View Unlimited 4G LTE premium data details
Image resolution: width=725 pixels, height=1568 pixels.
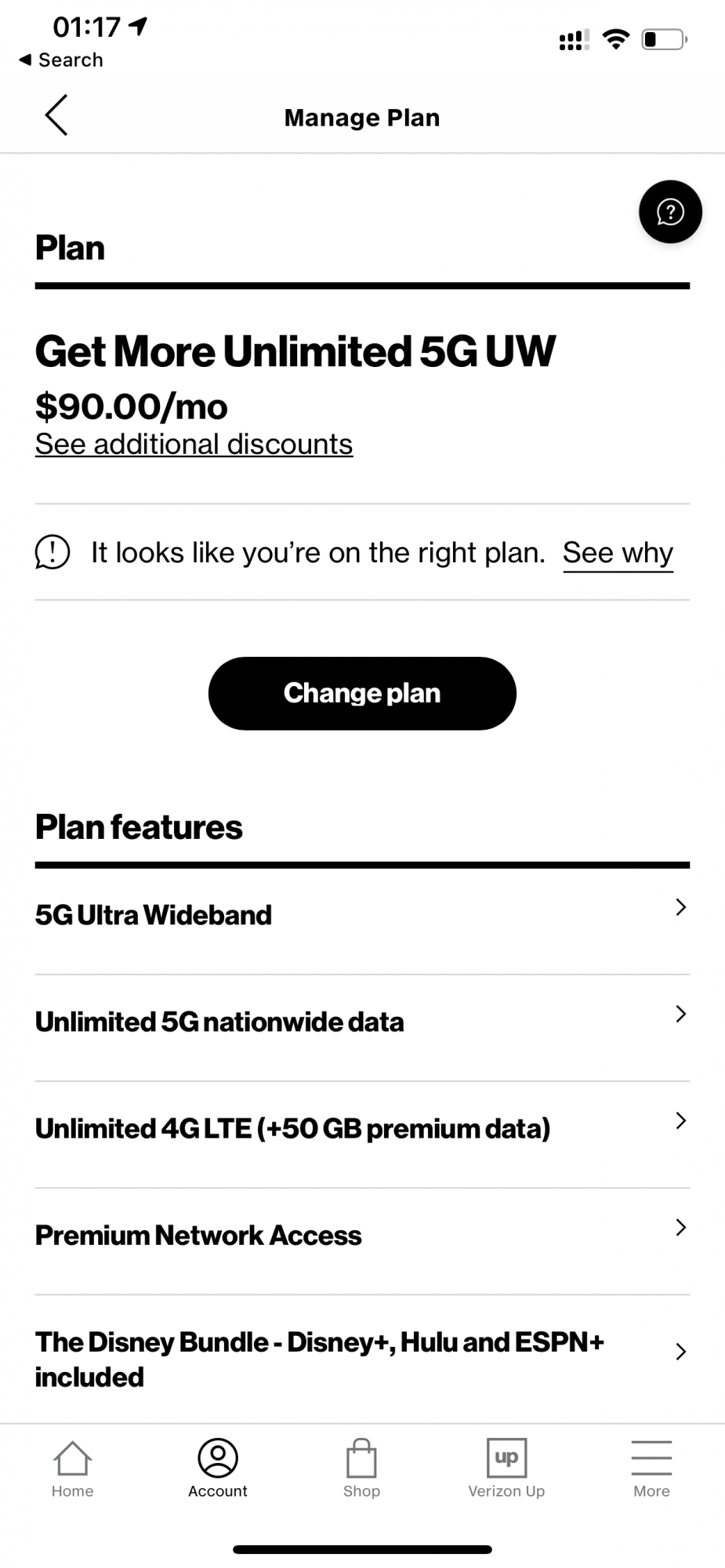(362, 1129)
